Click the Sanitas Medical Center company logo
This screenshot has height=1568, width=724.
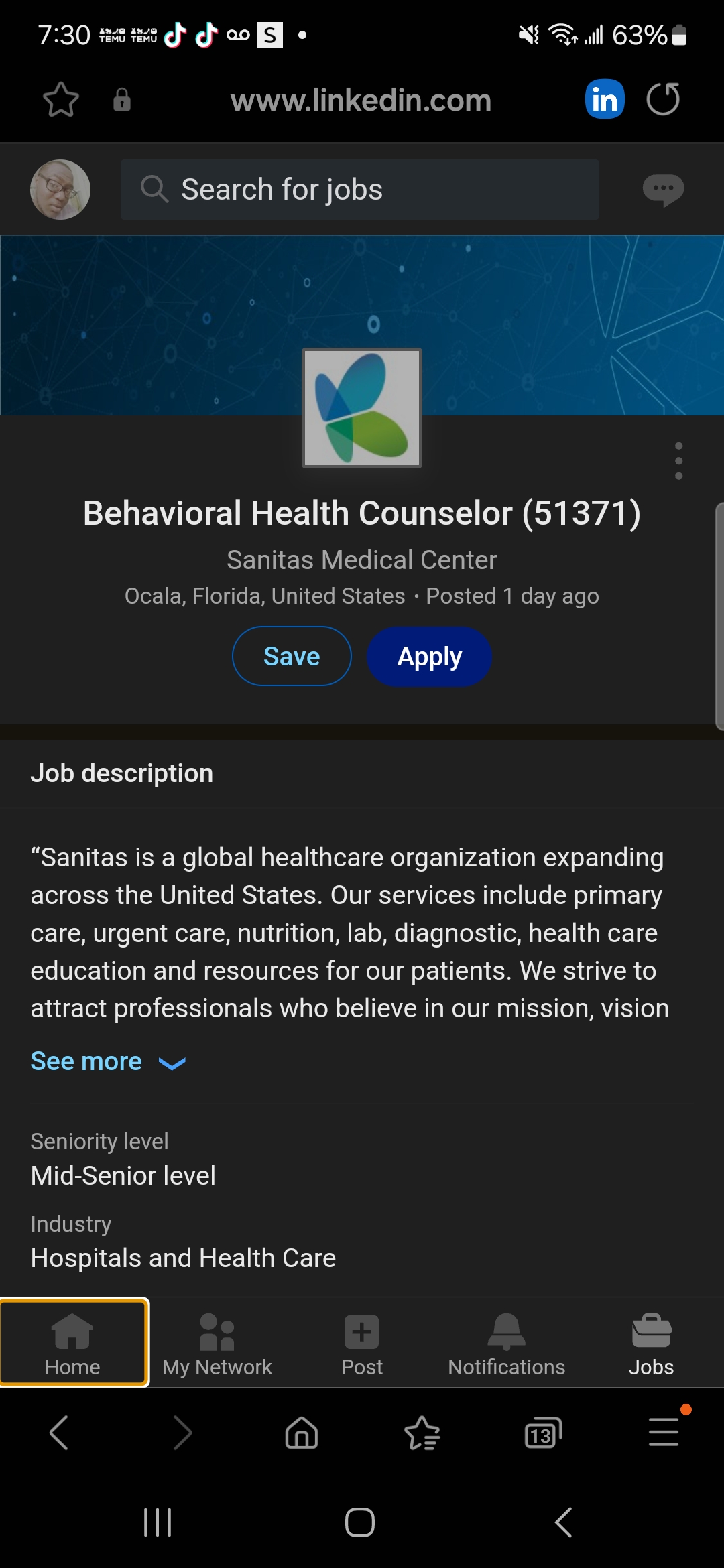(361, 407)
